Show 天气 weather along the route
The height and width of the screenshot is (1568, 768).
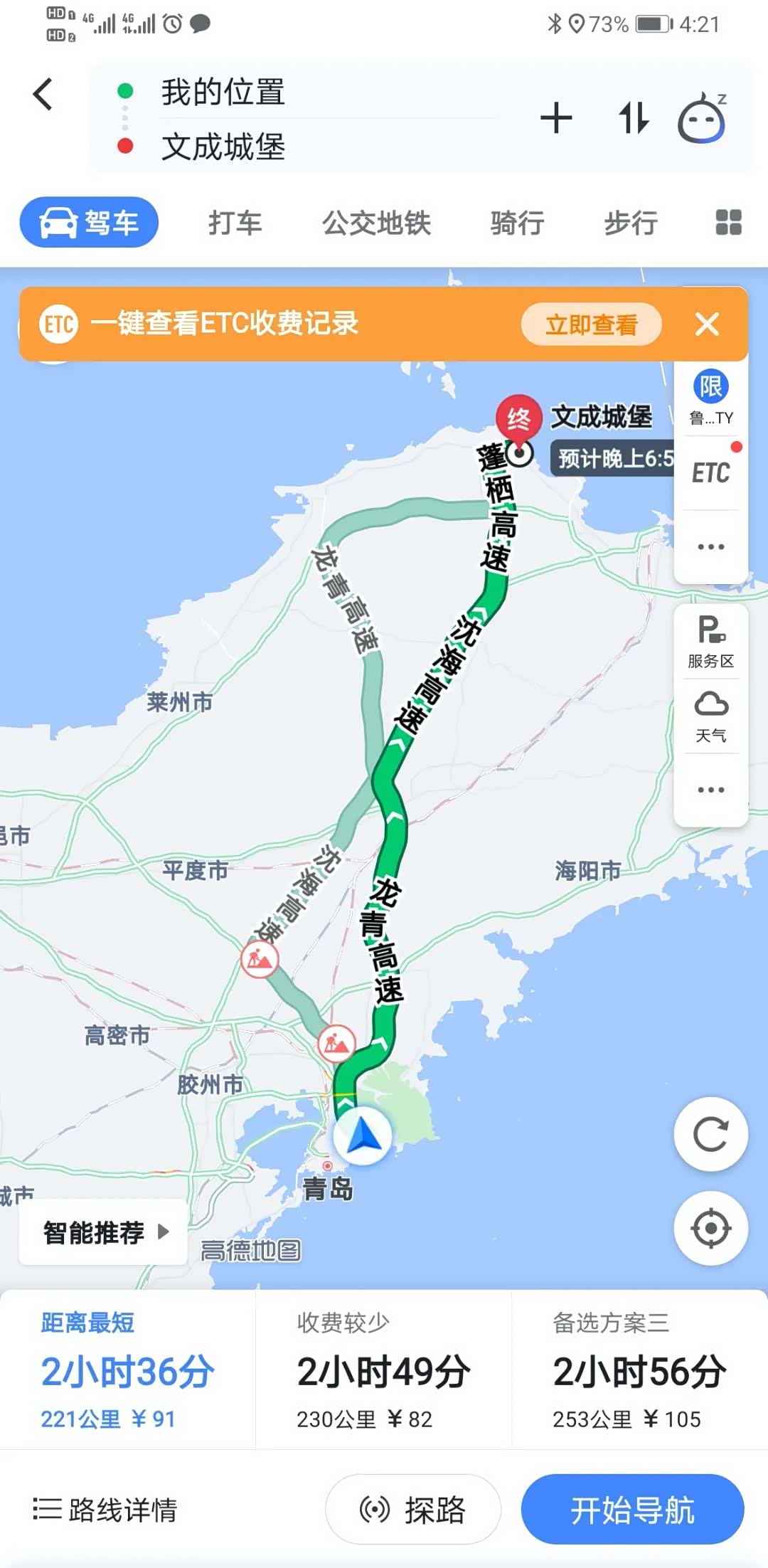pos(710,716)
